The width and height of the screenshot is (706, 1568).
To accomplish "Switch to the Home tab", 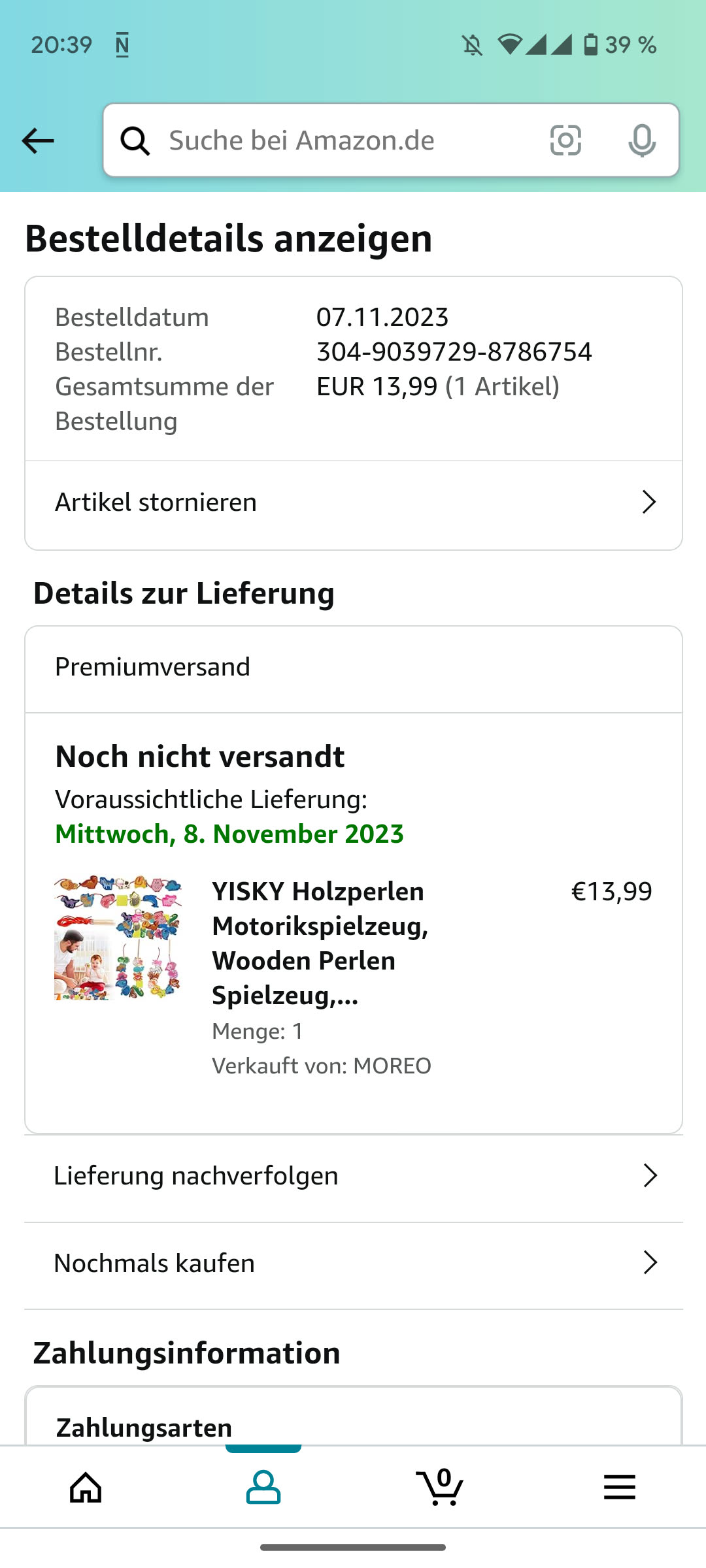I will tap(86, 1488).
